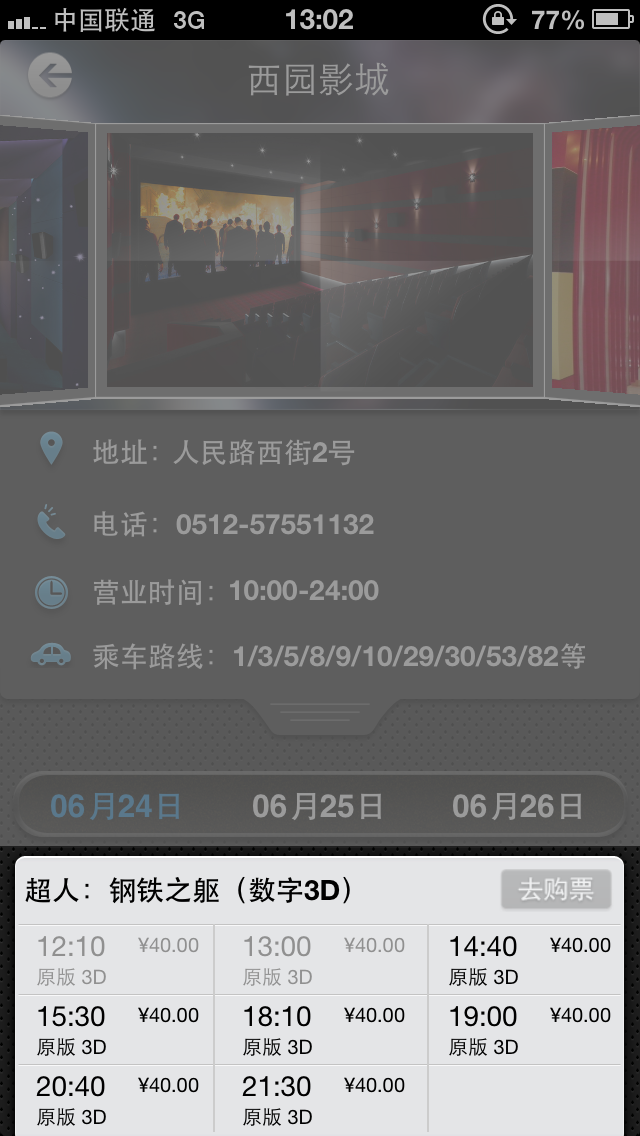The width and height of the screenshot is (640, 1136).
Task: Choose the 14:40 showtime
Action: 528,960
